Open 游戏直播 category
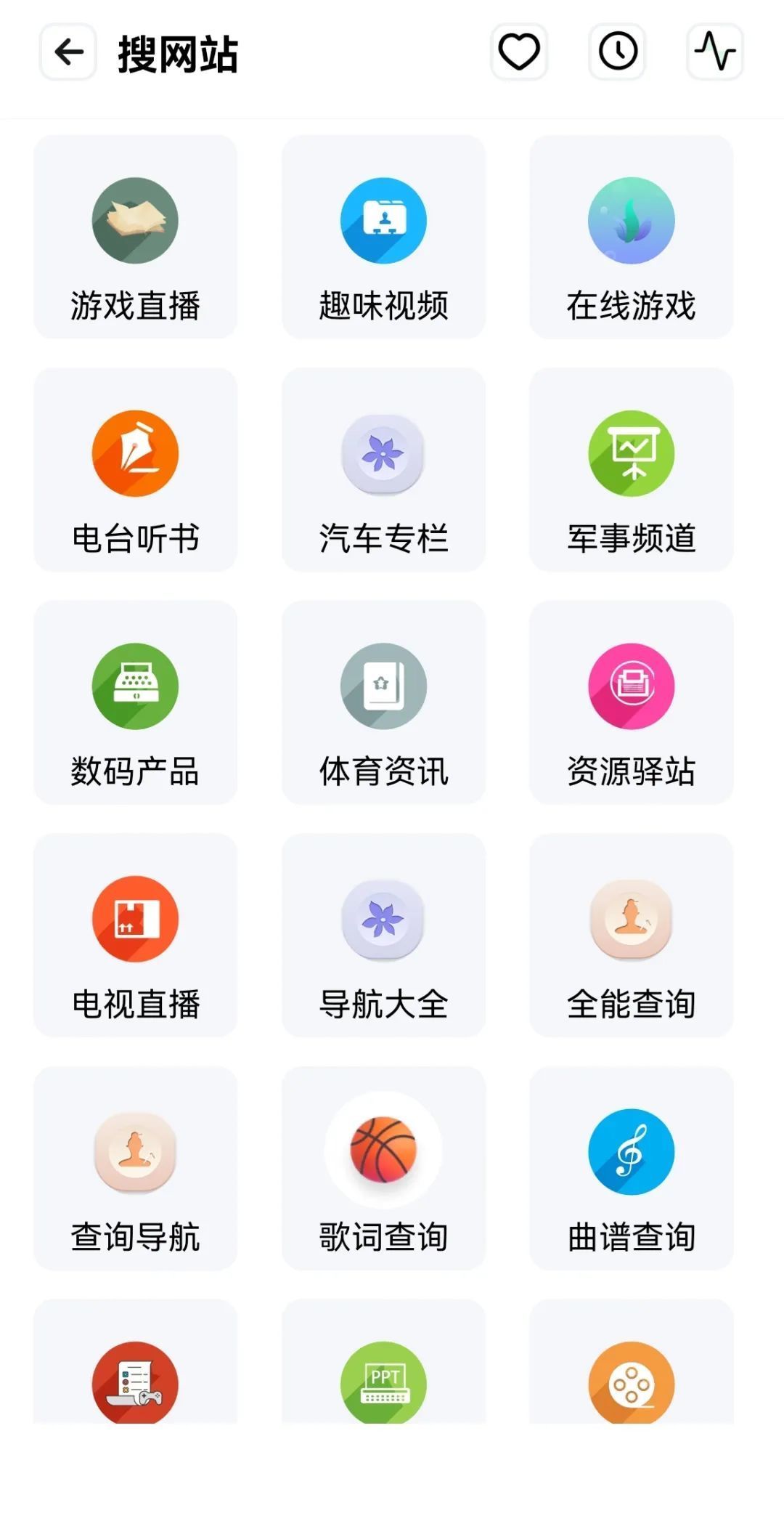This screenshot has width=784, height=1521. click(136, 237)
